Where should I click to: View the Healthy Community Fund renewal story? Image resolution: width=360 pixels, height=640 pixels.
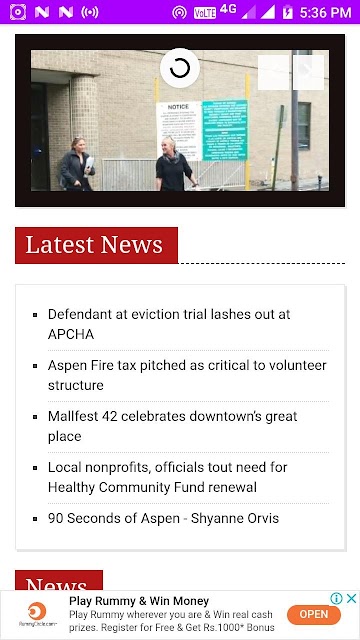[167, 477]
